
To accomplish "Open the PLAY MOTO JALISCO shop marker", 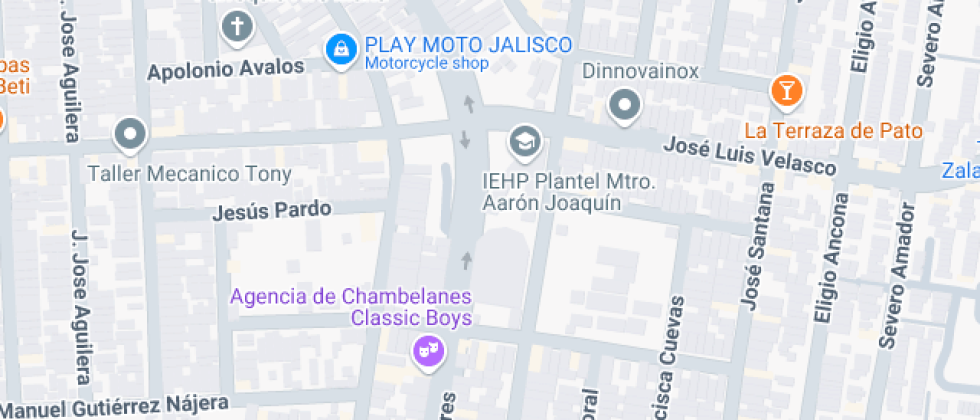I will (x=342, y=47).
